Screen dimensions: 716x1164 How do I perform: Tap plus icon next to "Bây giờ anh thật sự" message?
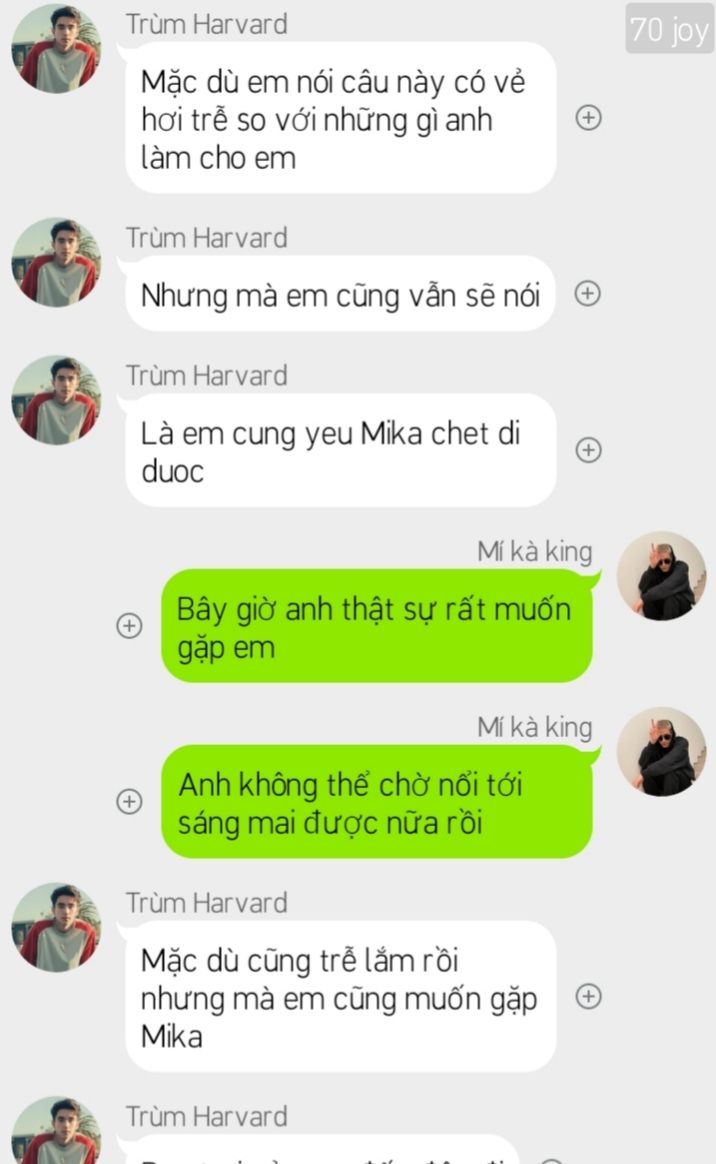coord(129,626)
